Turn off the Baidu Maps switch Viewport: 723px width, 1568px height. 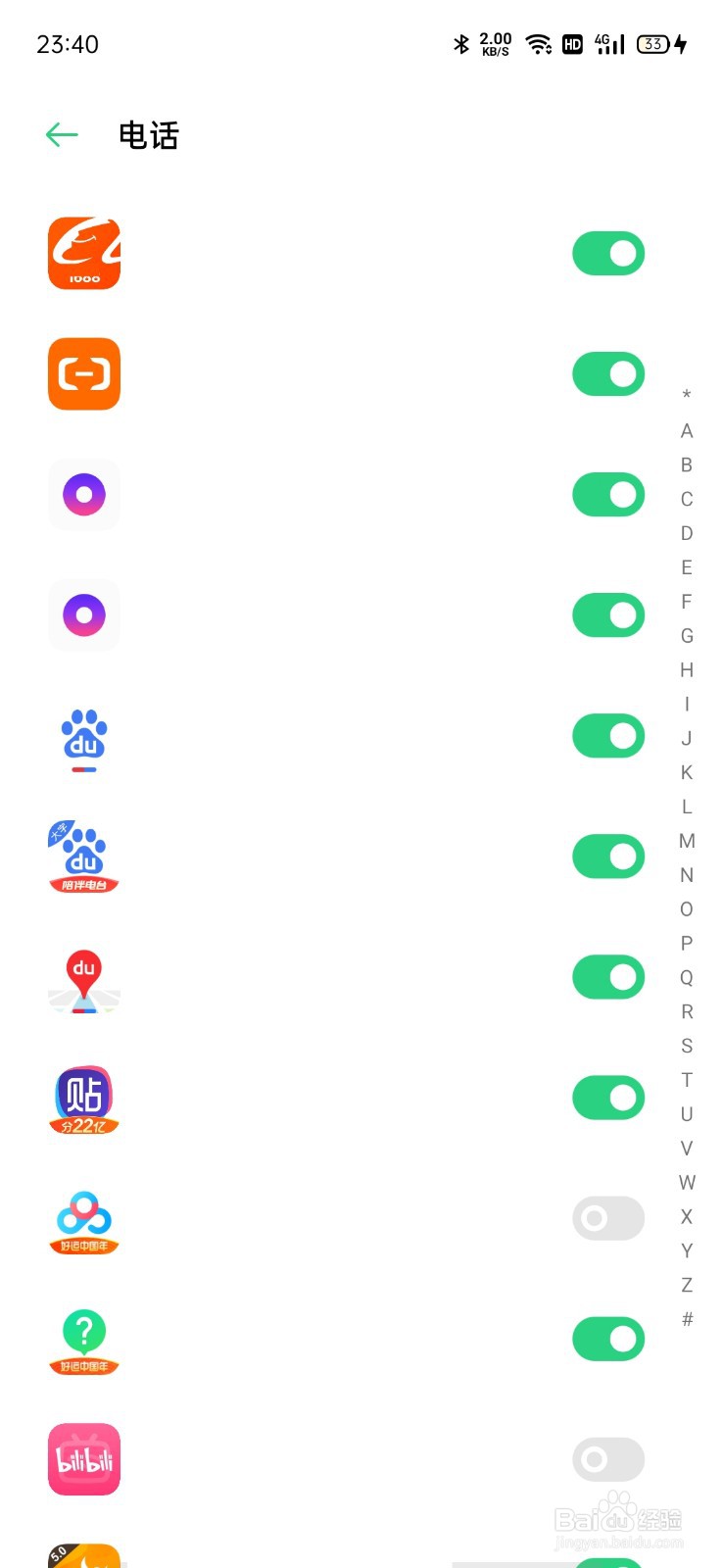(x=608, y=977)
